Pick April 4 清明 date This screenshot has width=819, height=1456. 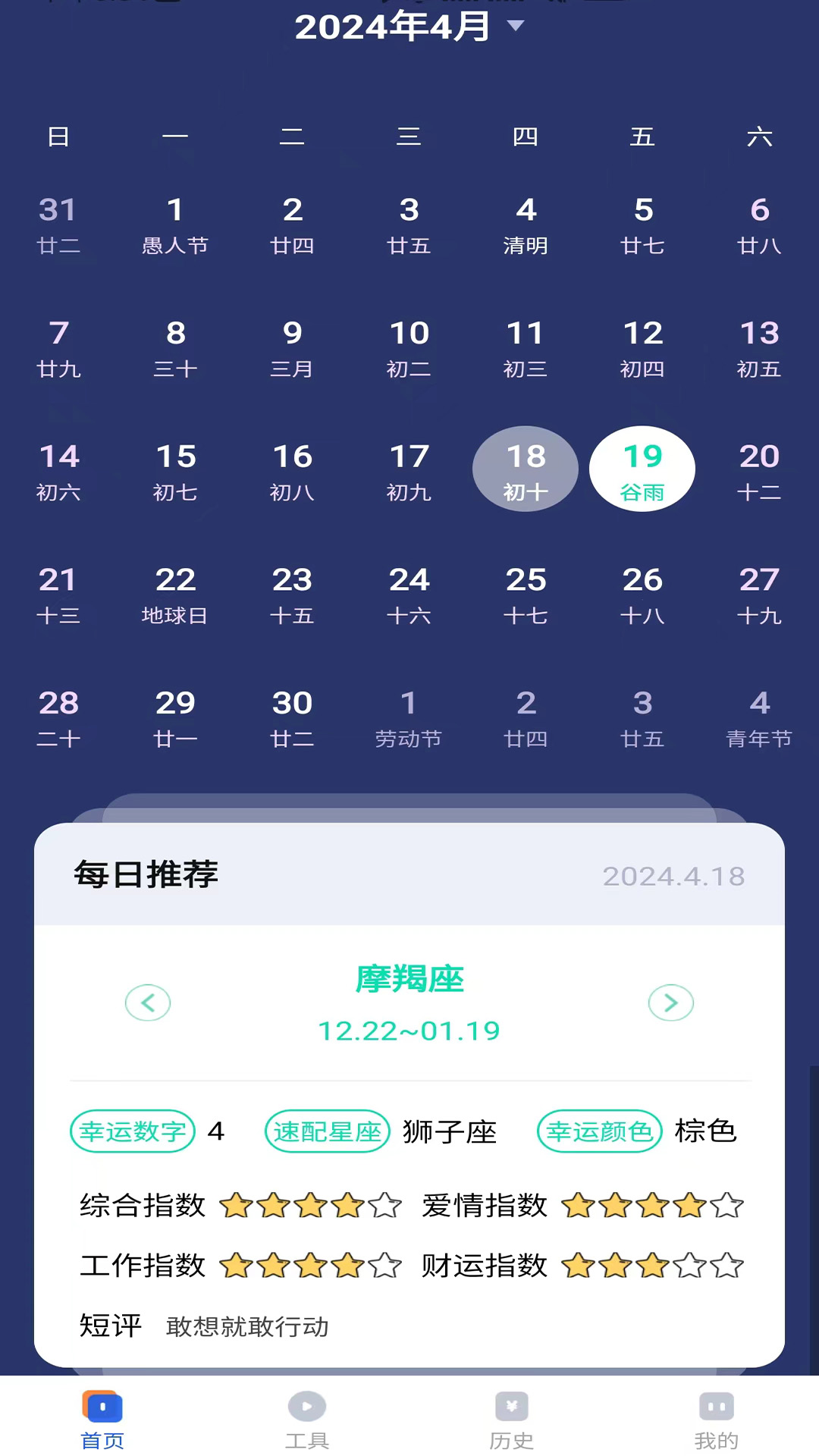pyautogui.click(x=526, y=225)
